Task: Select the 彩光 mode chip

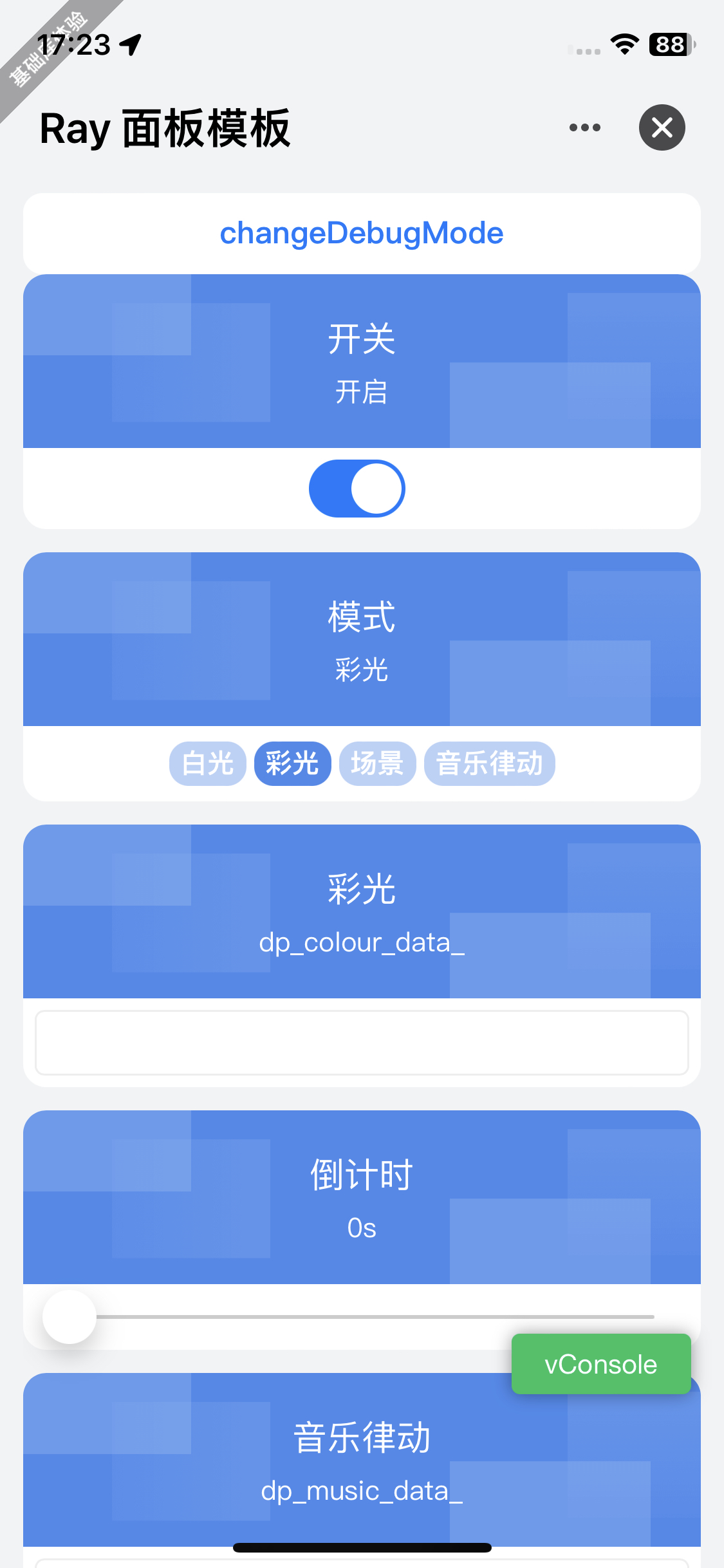Action: point(292,763)
